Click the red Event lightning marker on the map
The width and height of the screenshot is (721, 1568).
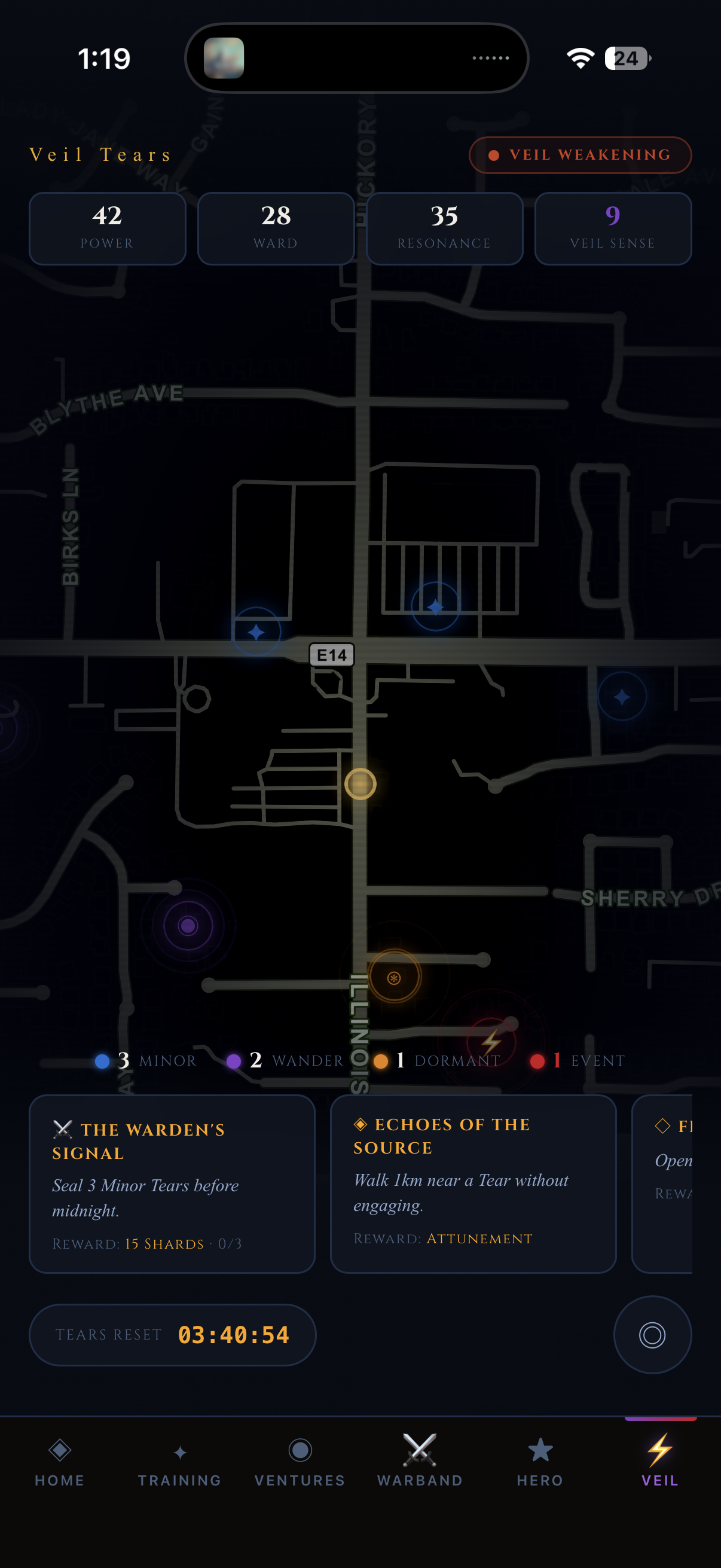490,1041
